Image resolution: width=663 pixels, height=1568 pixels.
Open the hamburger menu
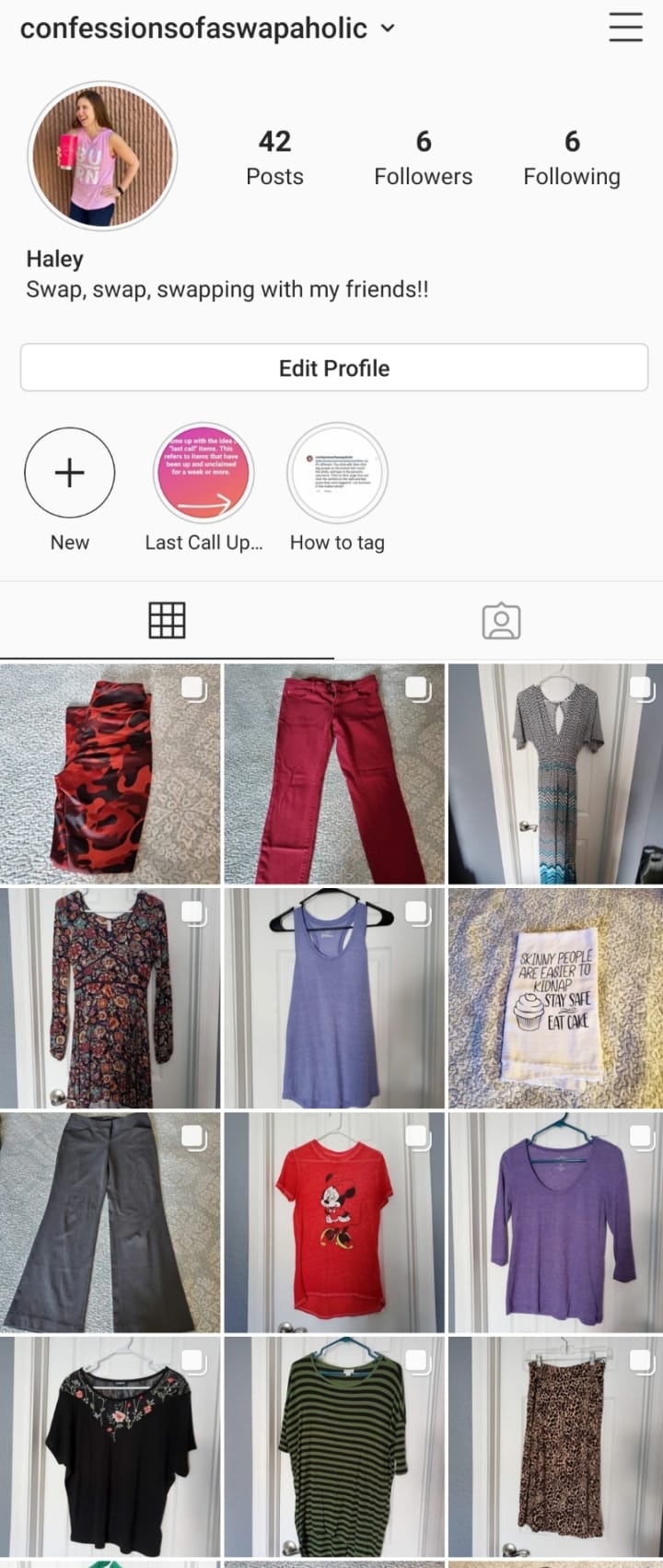(x=625, y=28)
